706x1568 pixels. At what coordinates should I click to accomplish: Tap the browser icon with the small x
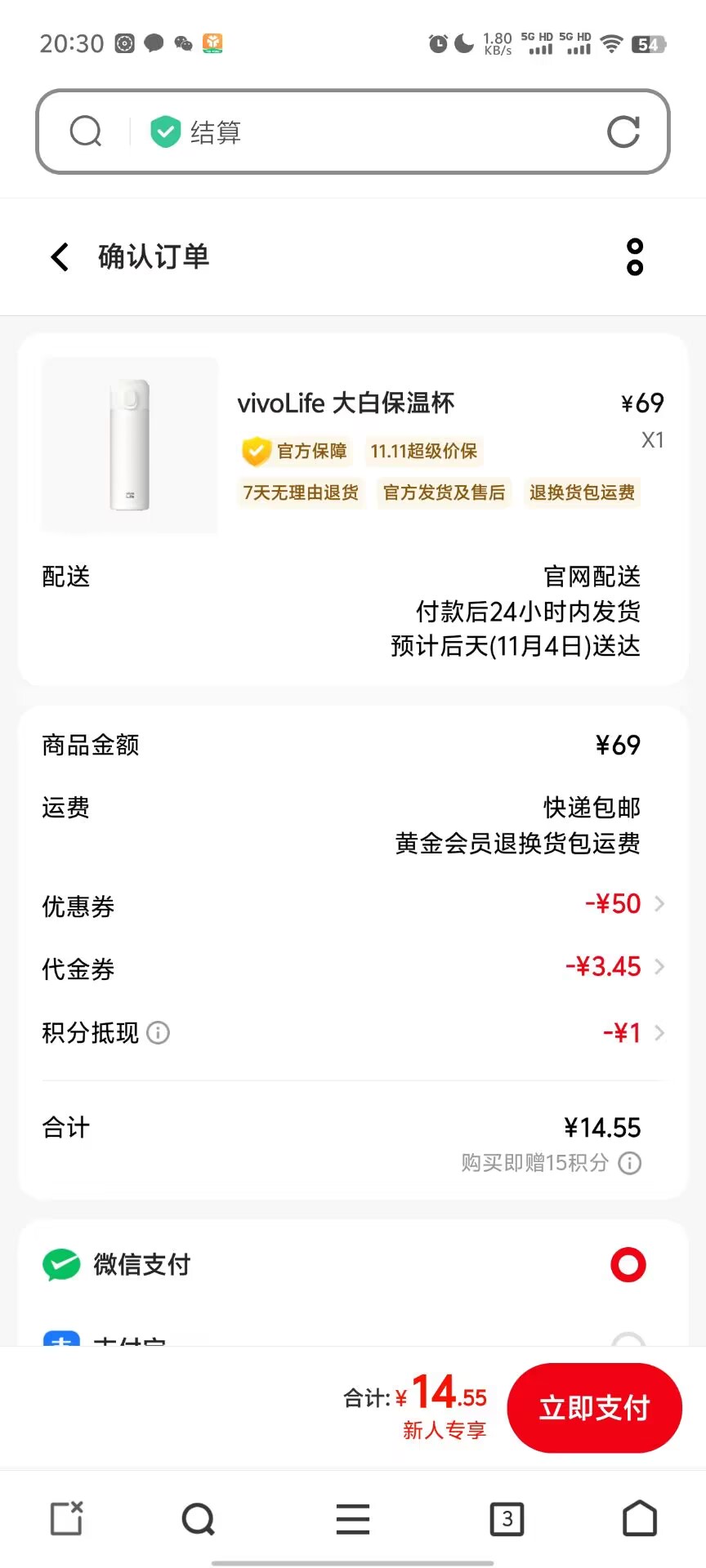point(67,1519)
